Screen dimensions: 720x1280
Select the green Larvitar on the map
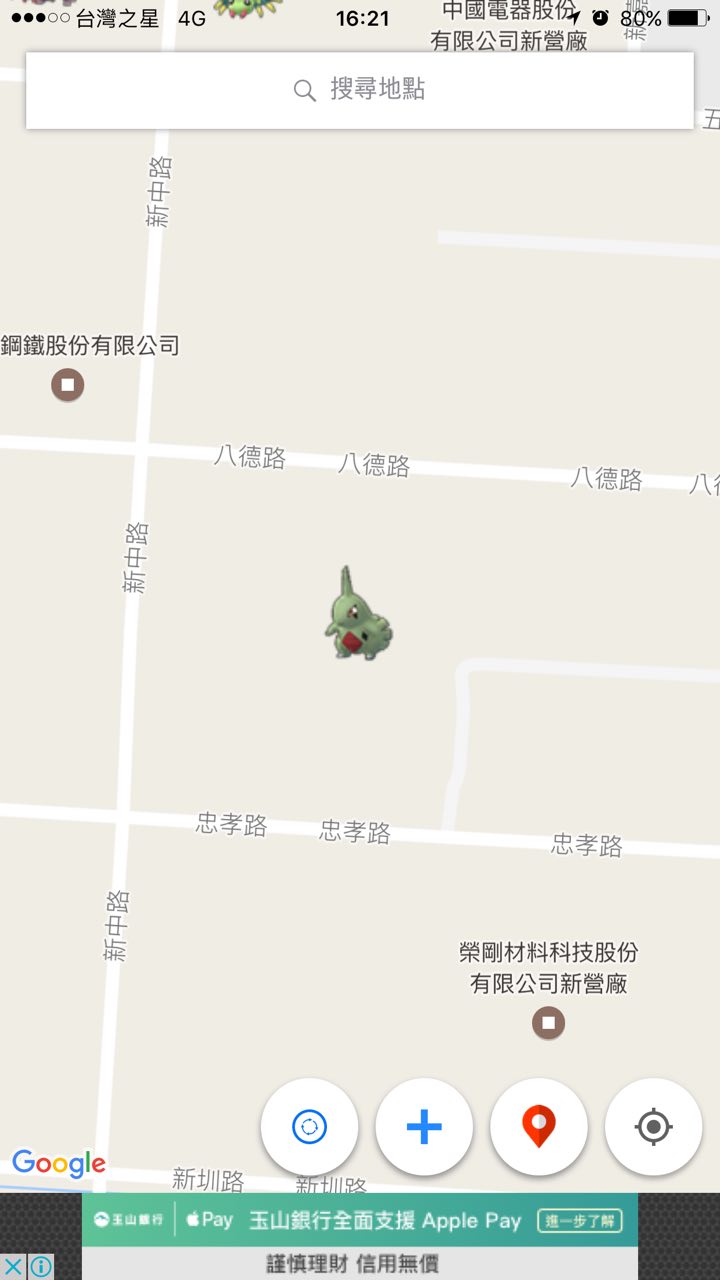[357, 616]
